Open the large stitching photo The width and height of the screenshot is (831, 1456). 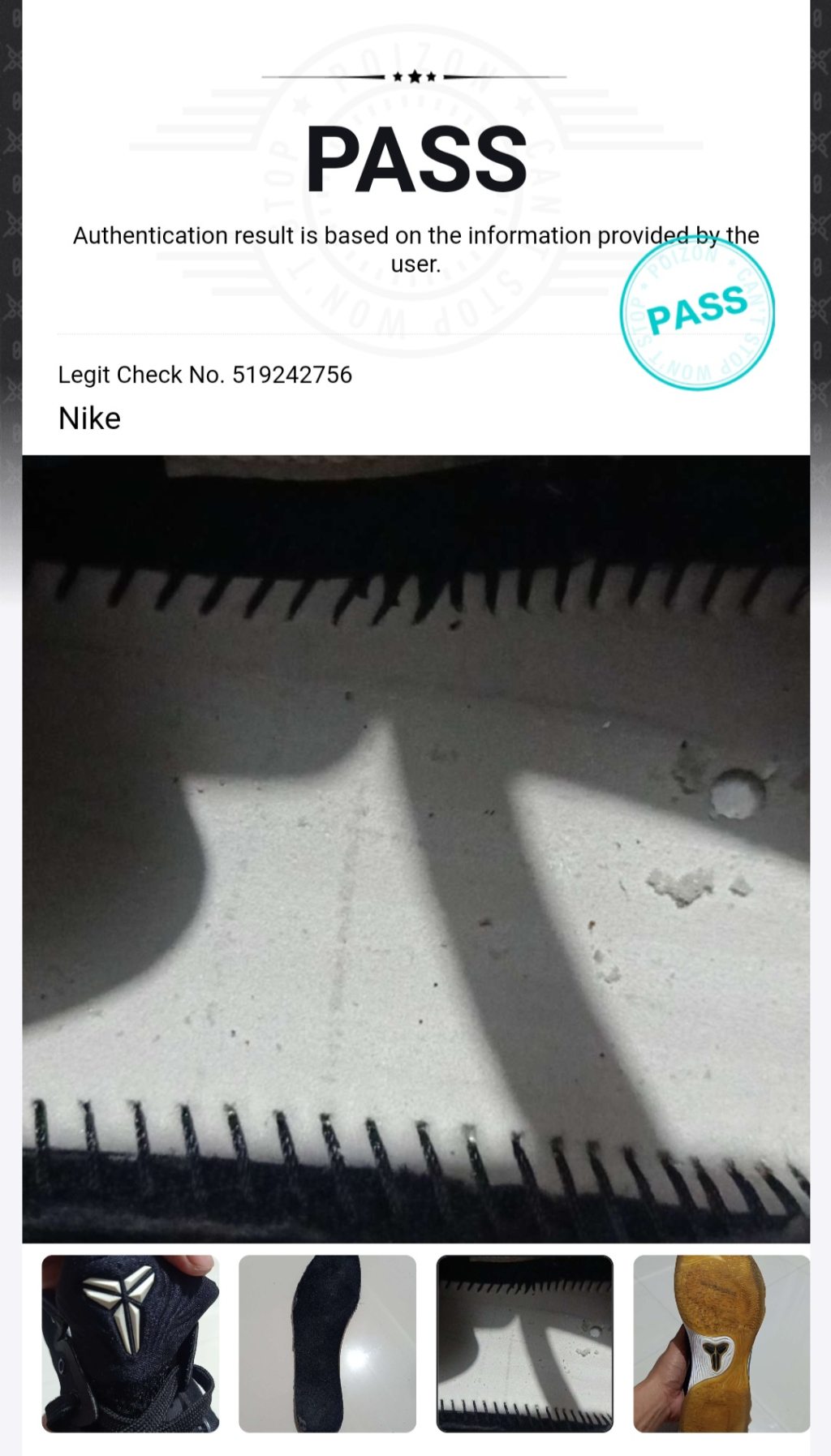pos(415,848)
